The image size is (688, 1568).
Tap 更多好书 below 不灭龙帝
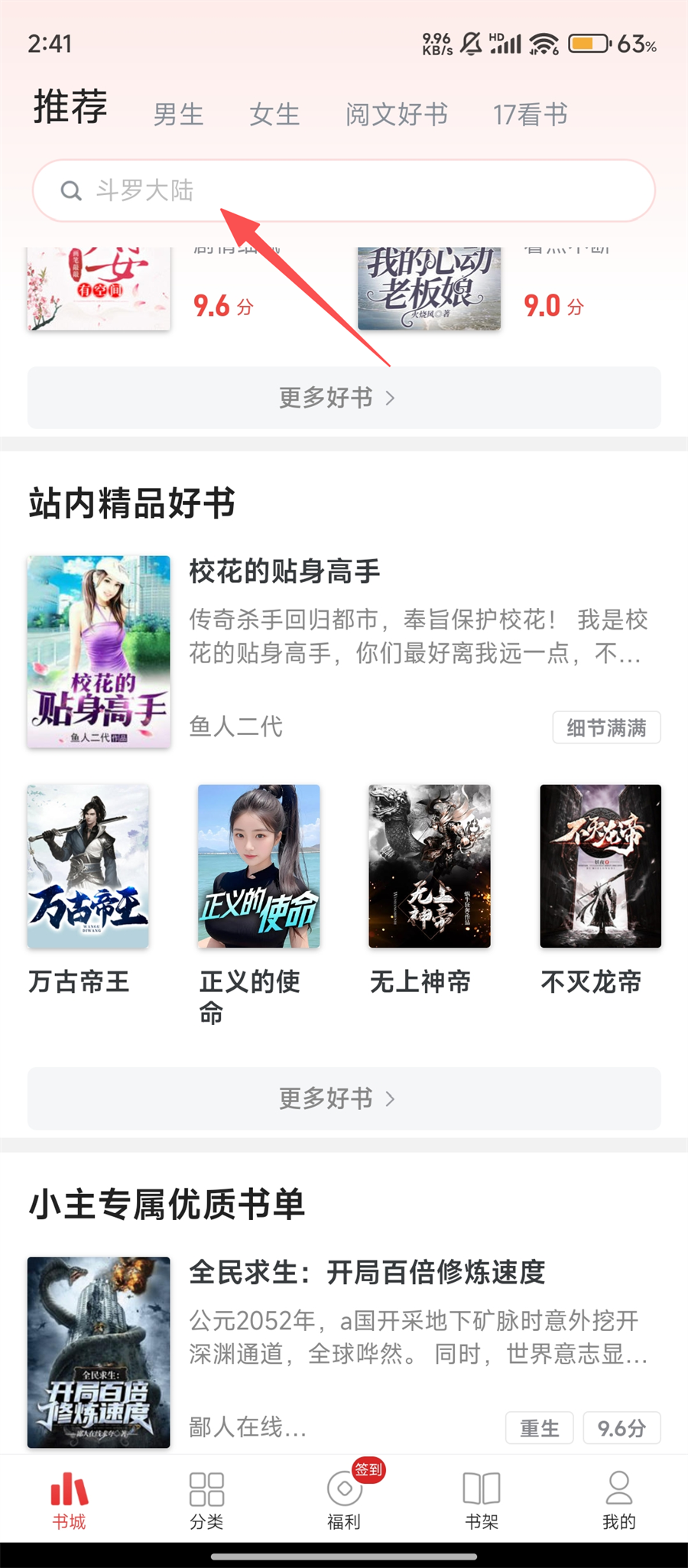(x=344, y=1098)
